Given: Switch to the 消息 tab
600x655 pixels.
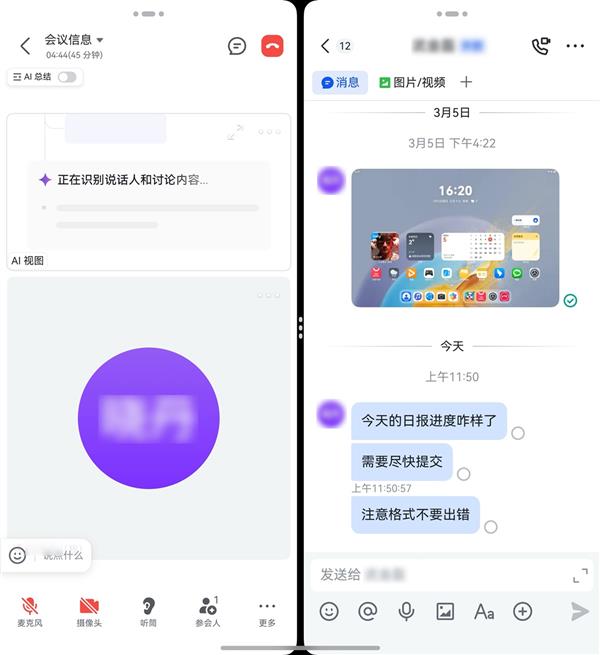Looking at the screenshot, I should pos(340,83).
